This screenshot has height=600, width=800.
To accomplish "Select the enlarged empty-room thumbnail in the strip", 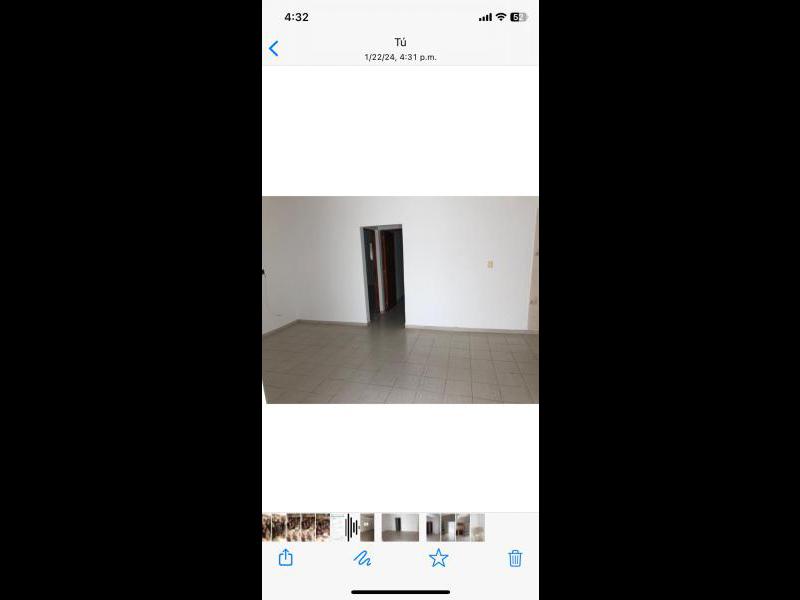I will [x=400, y=527].
